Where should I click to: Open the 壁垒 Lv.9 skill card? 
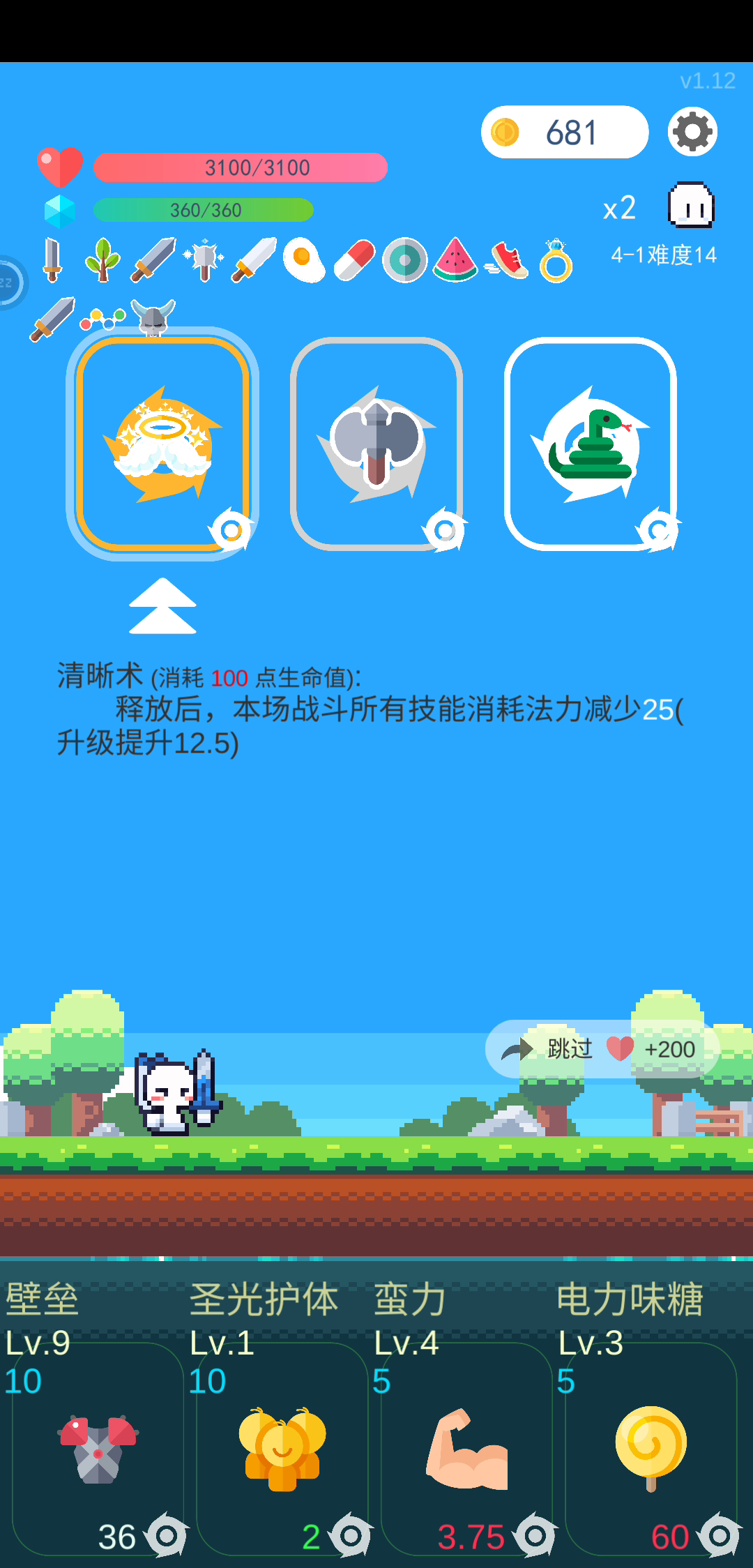click(x=98, y=1447)
